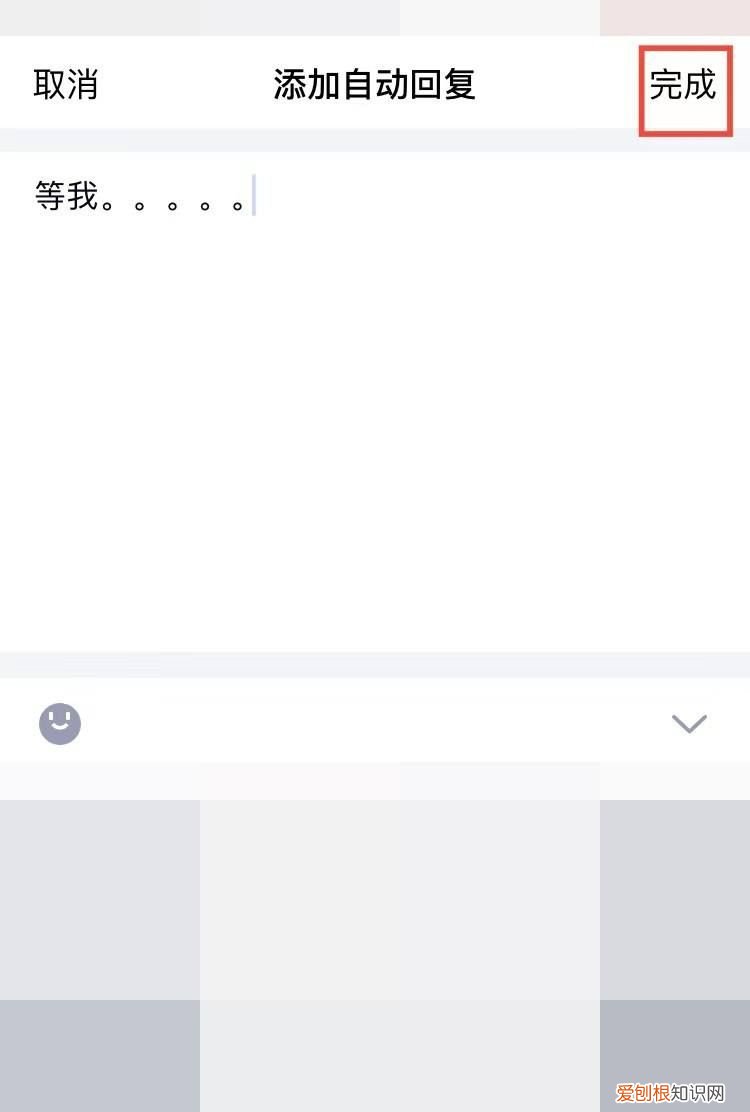750x1112 pixels.
Task: Tap 取消 to cancel editing
Action: pyautogui.click(x=66, y=86)
